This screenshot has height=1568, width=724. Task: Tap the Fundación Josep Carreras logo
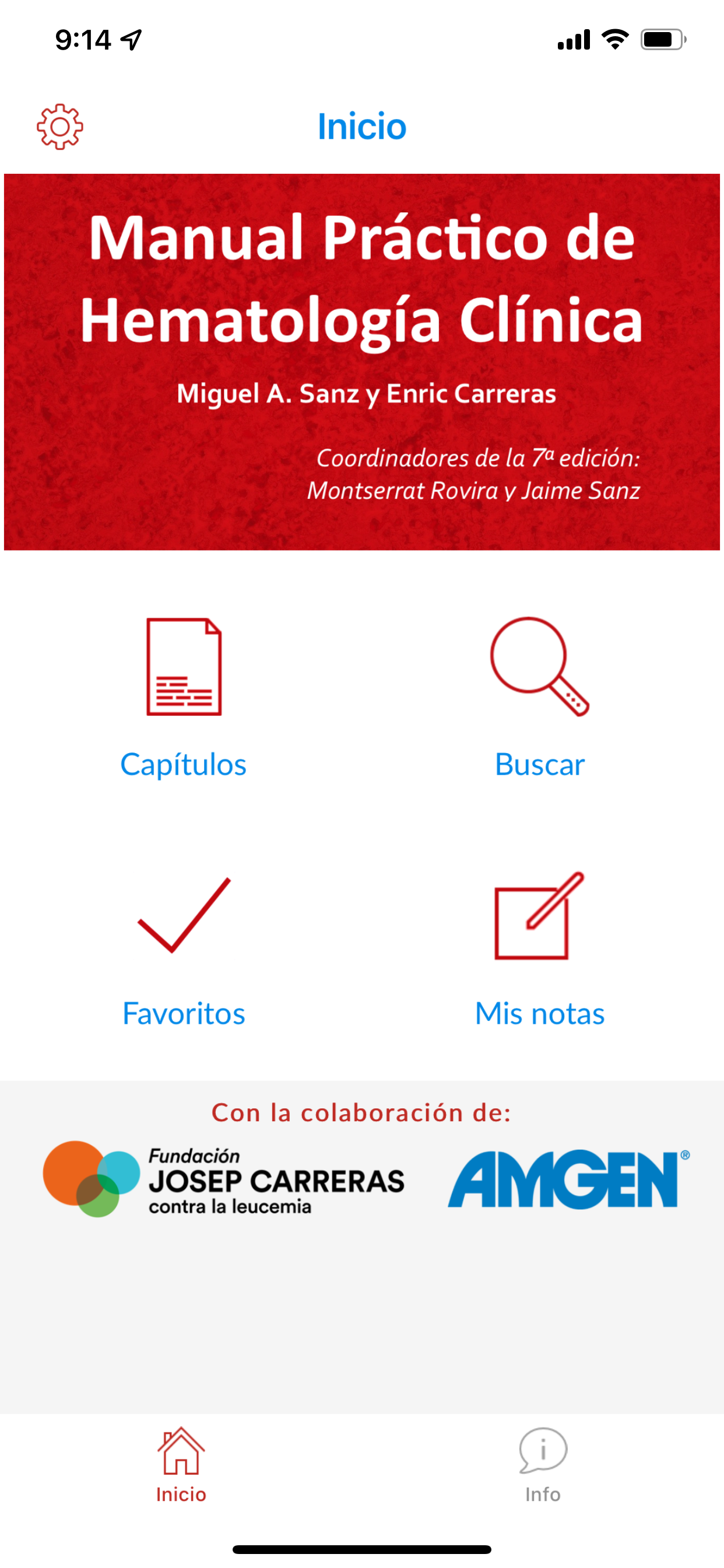[224, 1181]
